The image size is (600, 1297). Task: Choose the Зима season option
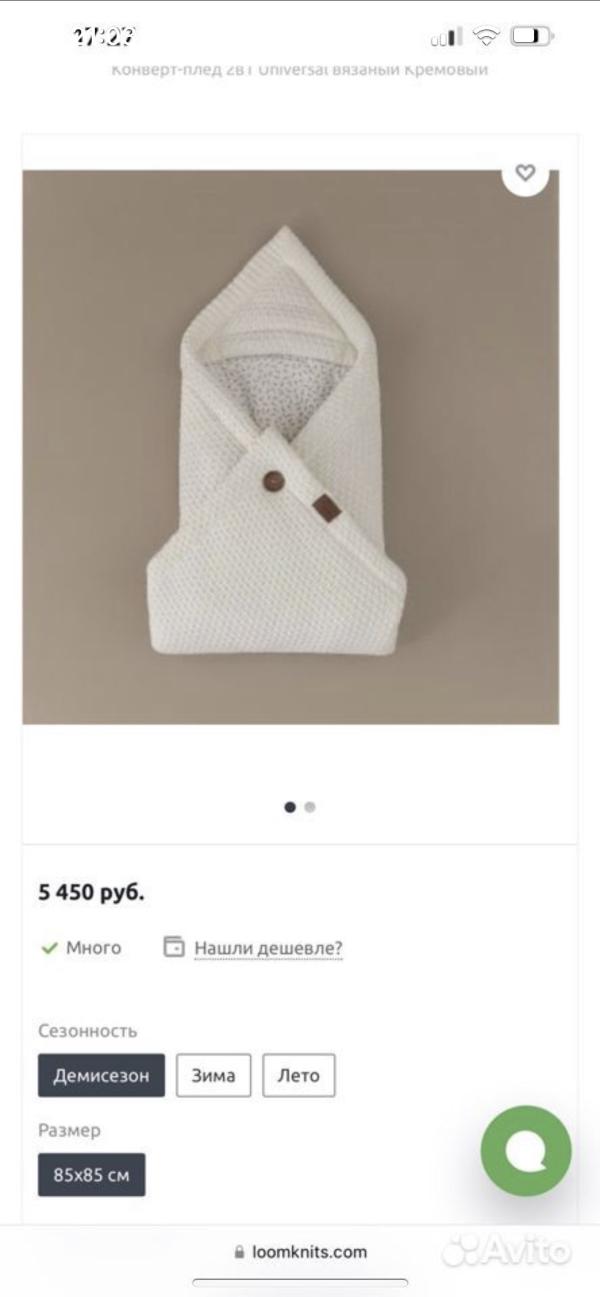(213, 1075)
